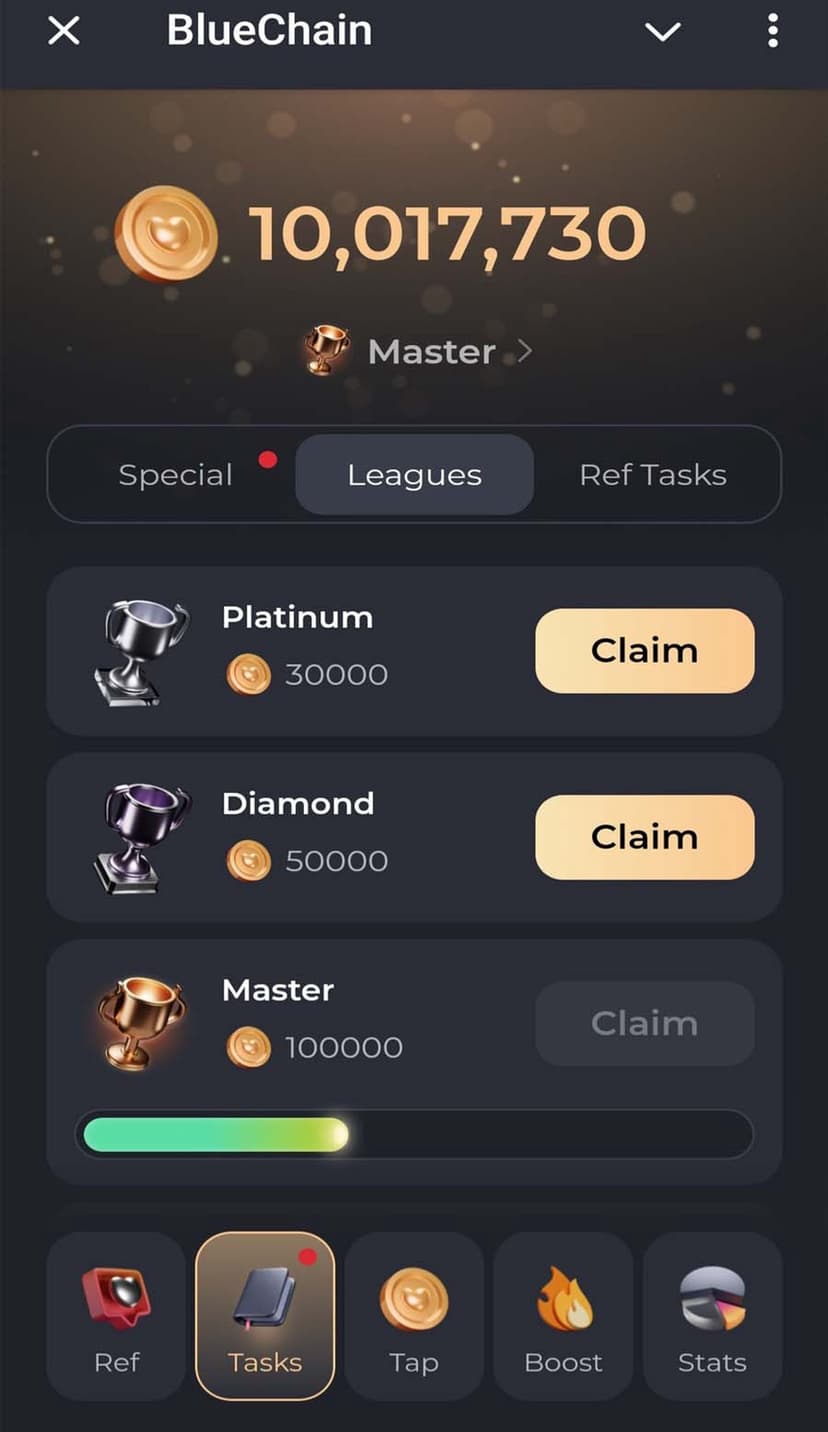Tap the Master league Claim button
Image resolution: width=828 pixels, height=1432 pixels.
point(644,1023)
